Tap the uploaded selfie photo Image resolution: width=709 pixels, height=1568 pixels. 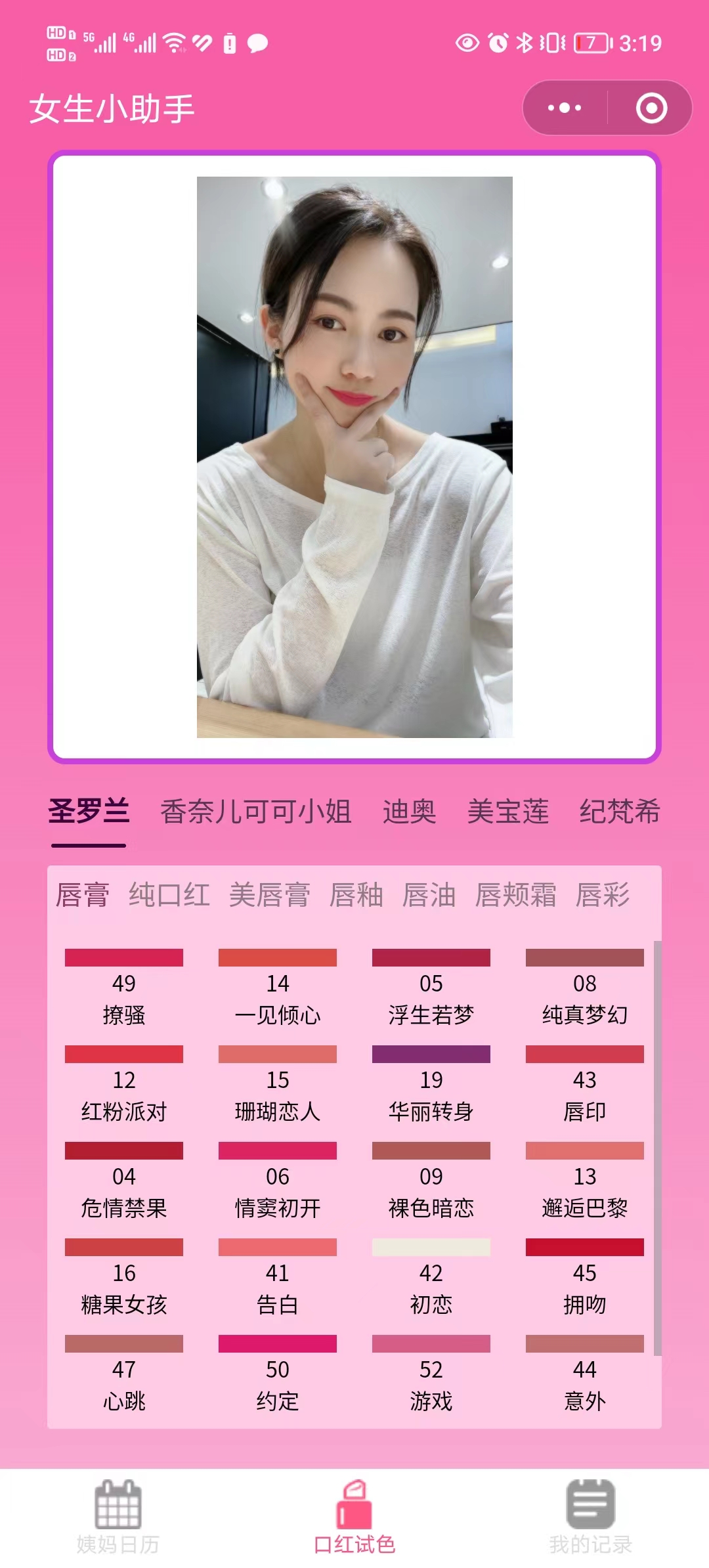(354, 457)
